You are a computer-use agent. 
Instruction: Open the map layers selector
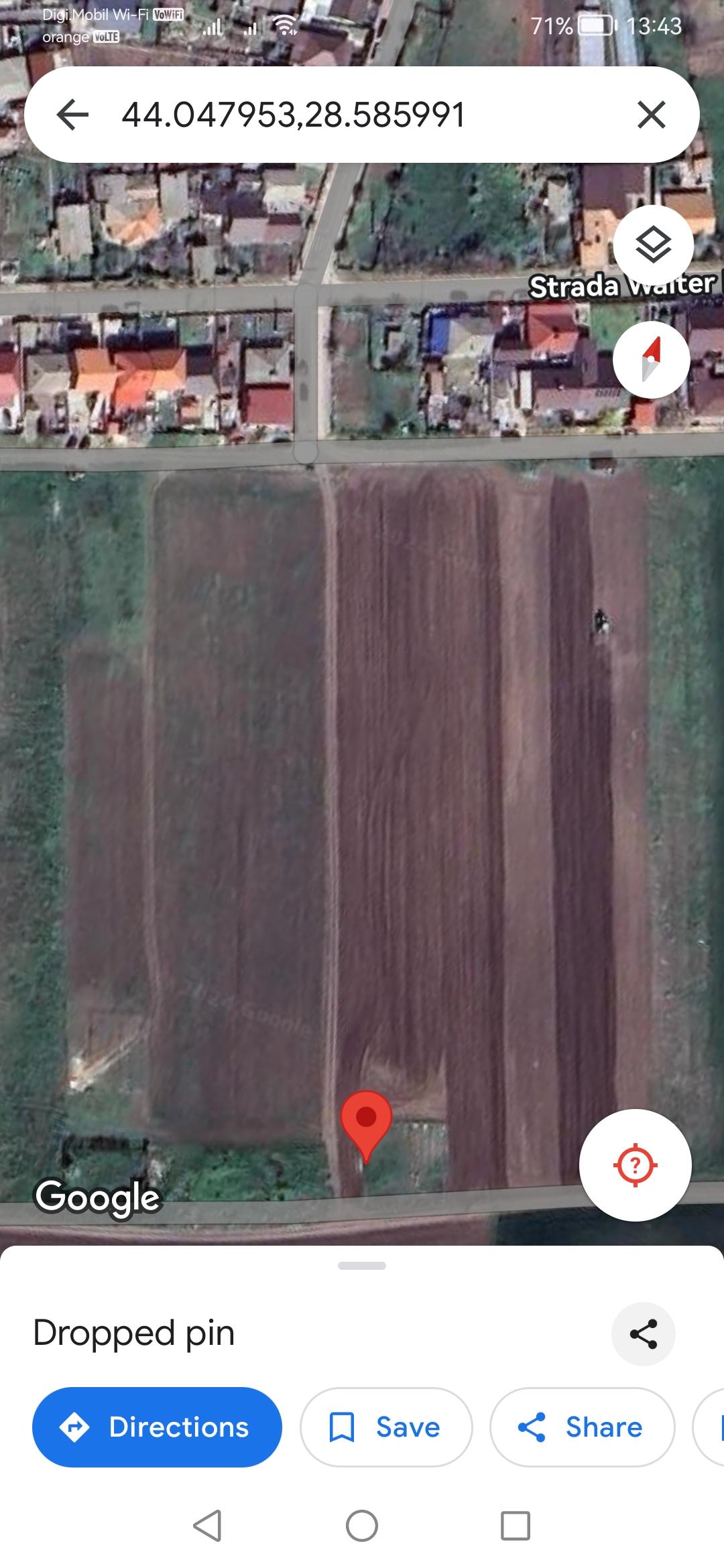click(x=653, y=245)
